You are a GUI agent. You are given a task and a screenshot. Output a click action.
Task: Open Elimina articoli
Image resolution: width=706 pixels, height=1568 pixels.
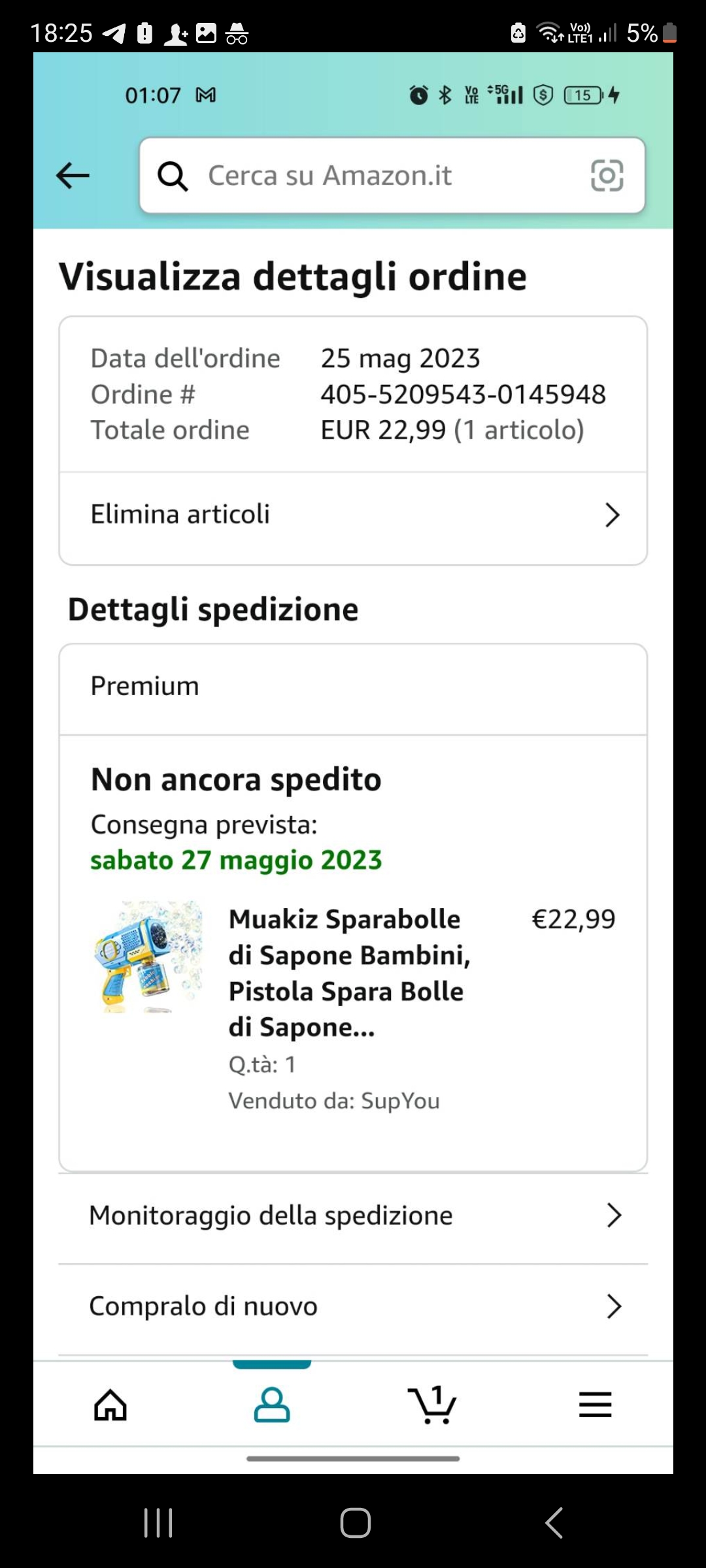click(353, 515)
